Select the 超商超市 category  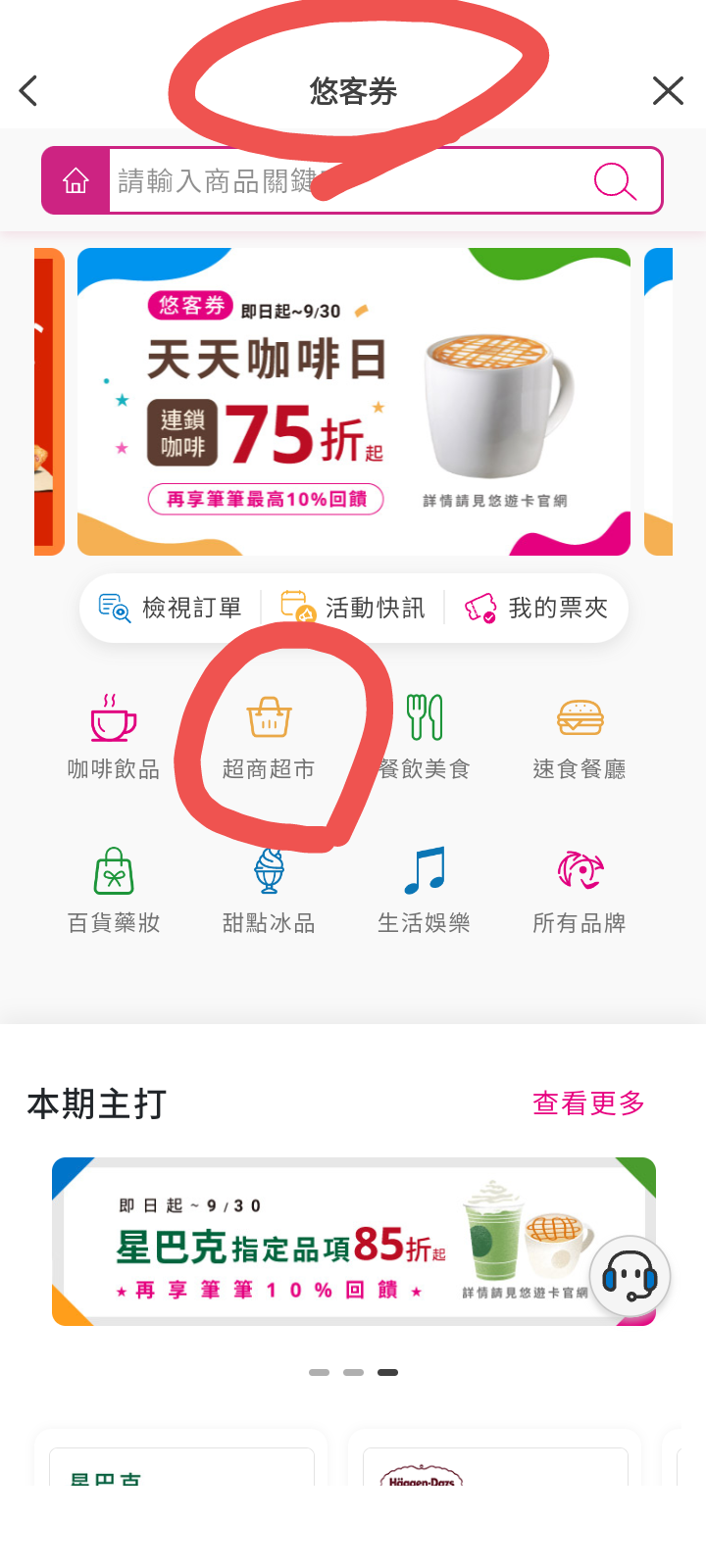point(269,735)
